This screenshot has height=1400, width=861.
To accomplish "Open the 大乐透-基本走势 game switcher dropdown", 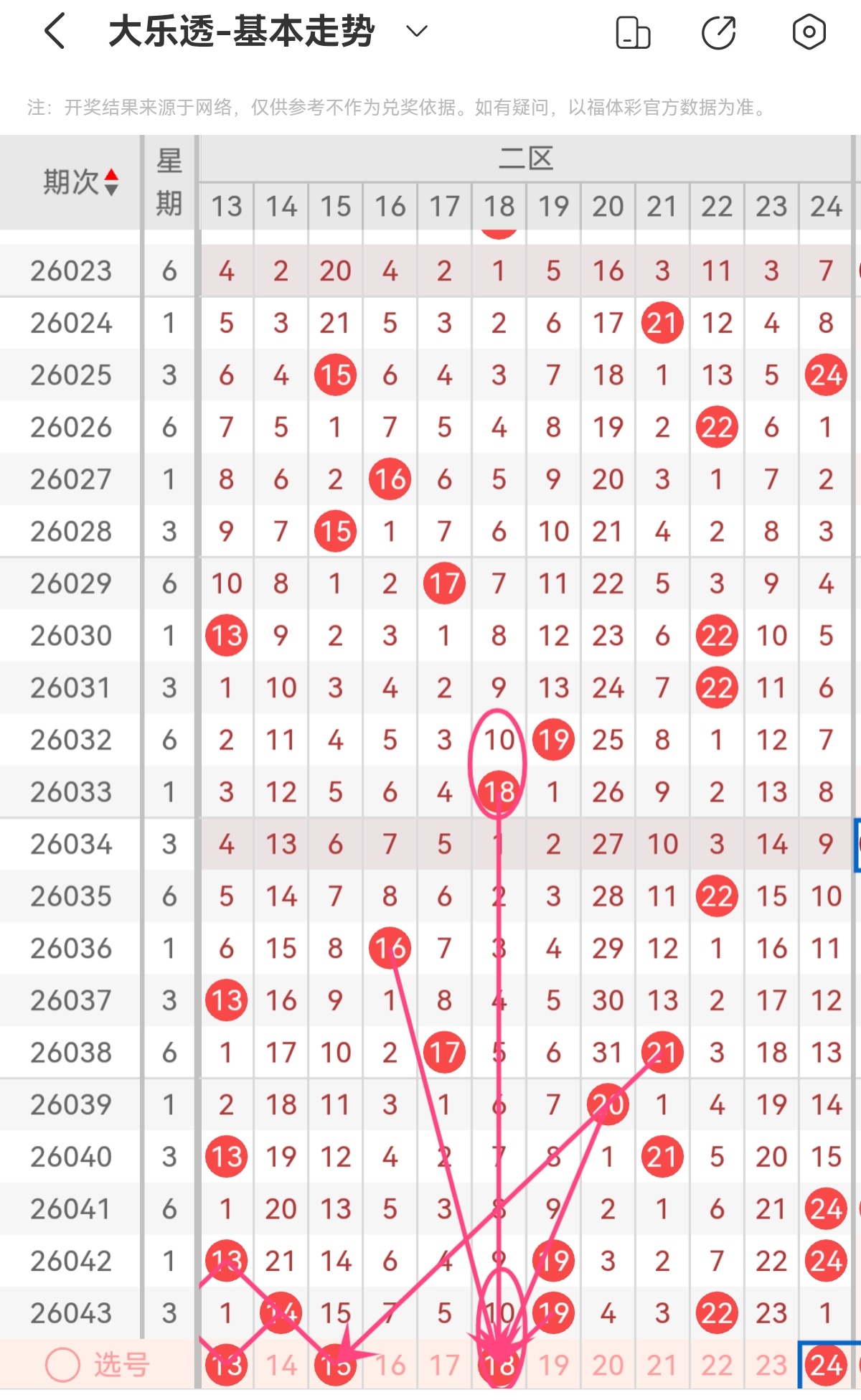I will [x=416, y=32].
